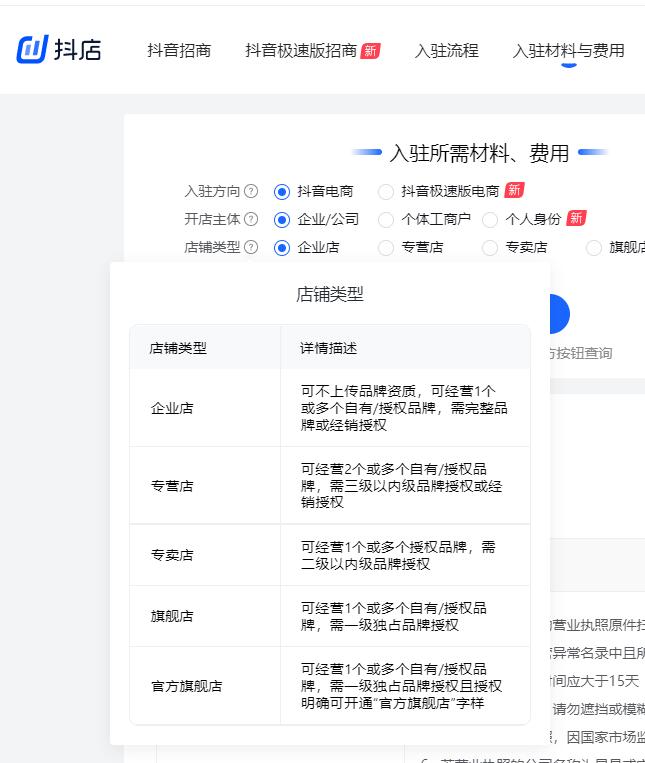Choose 抖音极速版电商 radio option

tap(386, 191)
